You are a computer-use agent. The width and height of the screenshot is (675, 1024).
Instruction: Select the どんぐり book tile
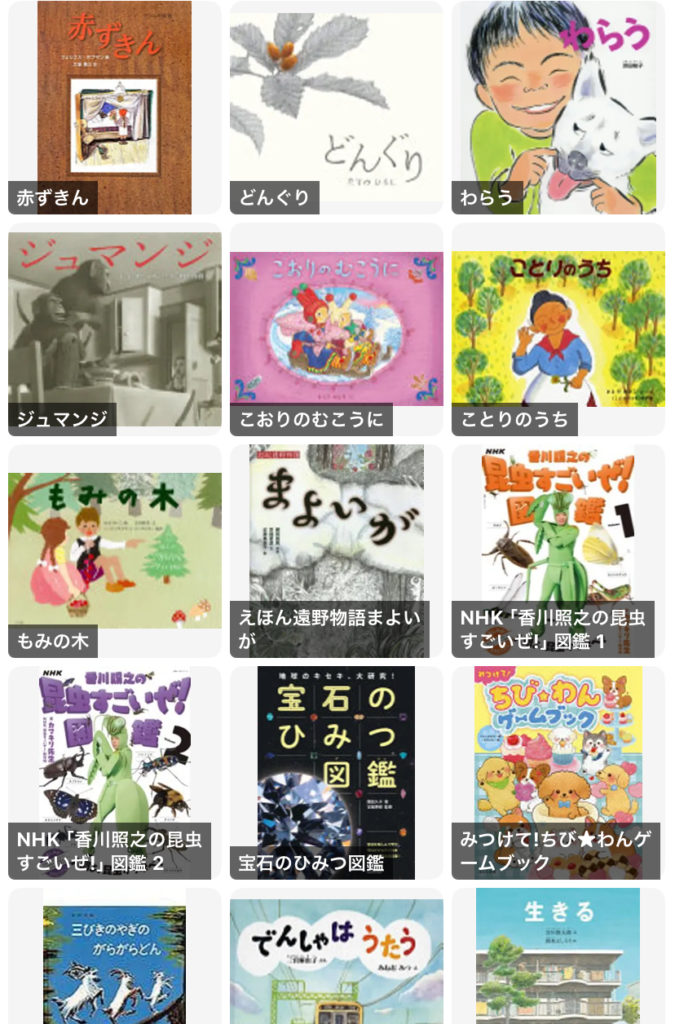tap(336, 107)
